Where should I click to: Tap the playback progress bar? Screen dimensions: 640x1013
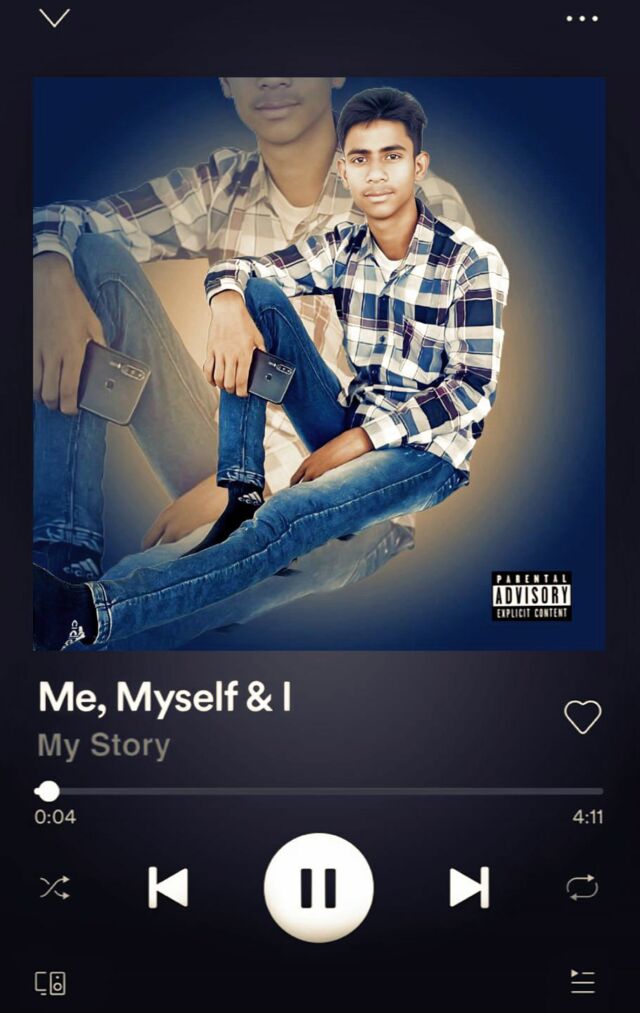(x=320, y=791)
